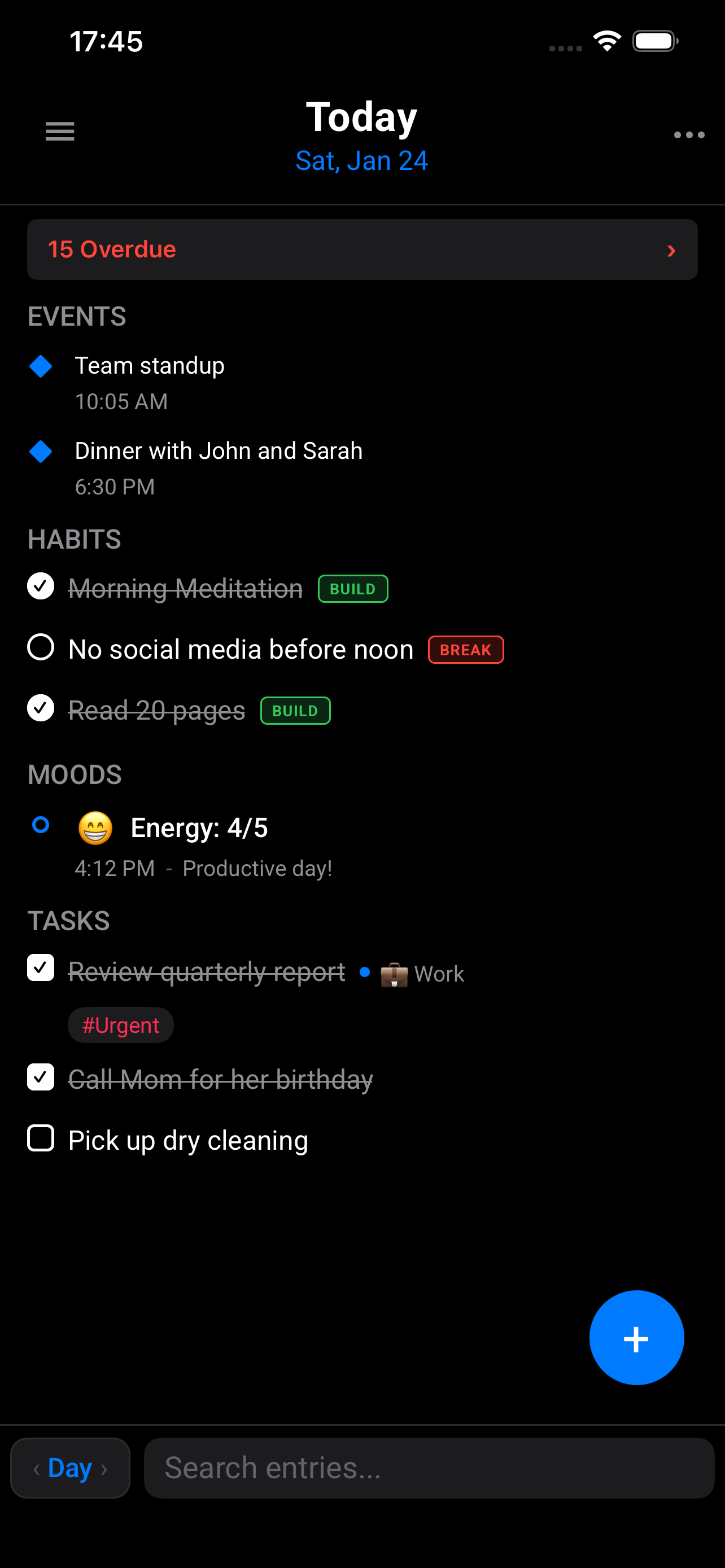The height and width of the screenshot is (1568, 725).
Task: Open the navigation drawer menu
Action: 59,132
